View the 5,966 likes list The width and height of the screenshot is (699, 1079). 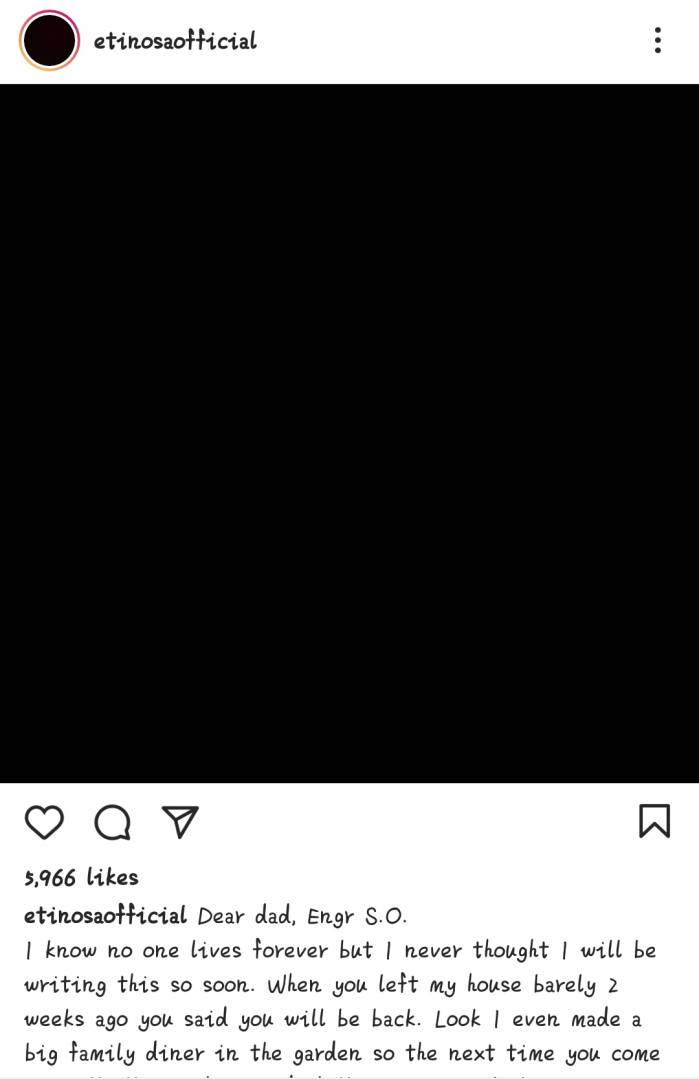tap(81, 878)
